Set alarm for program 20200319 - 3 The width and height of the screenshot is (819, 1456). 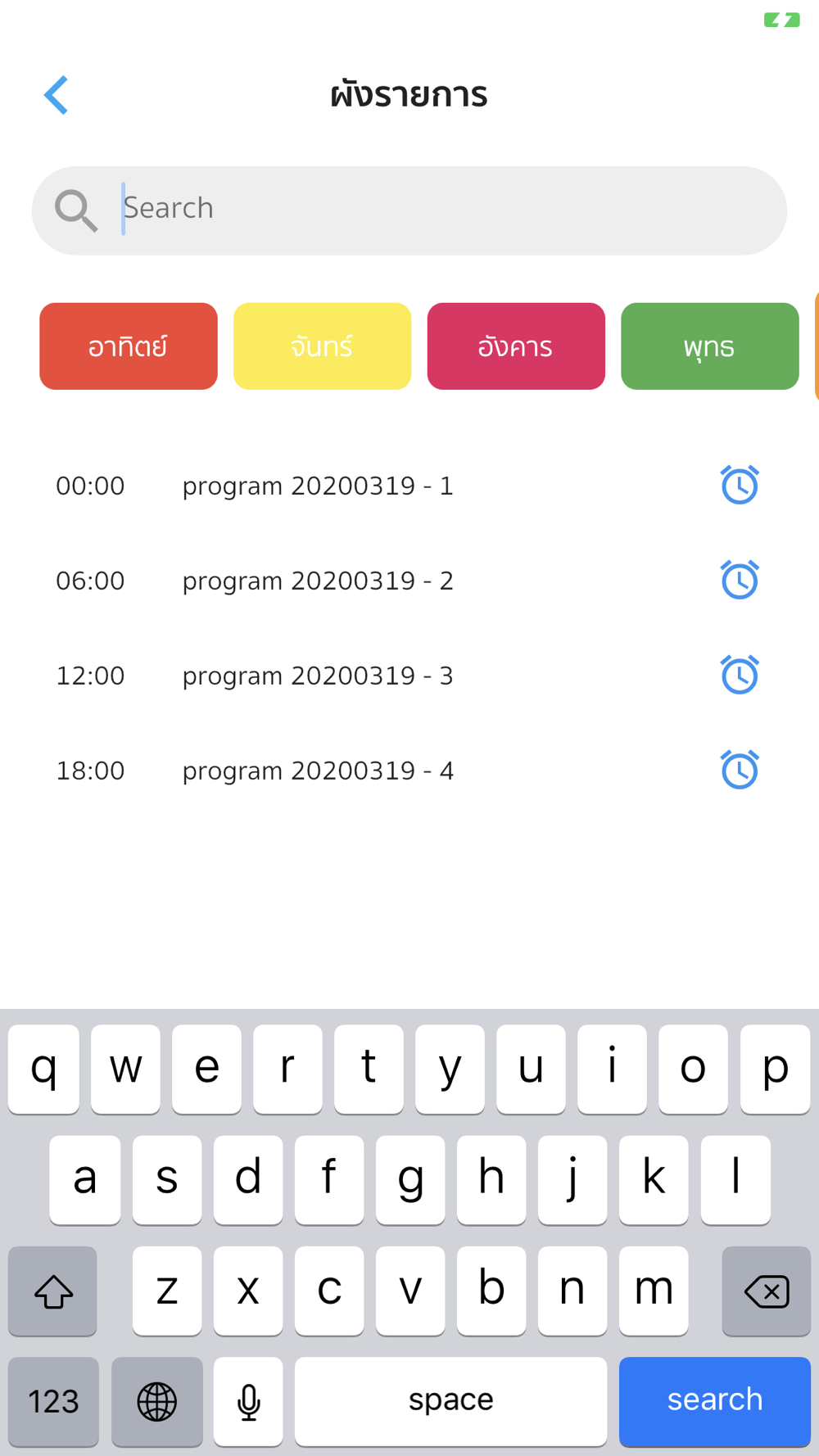coord(740,675)
